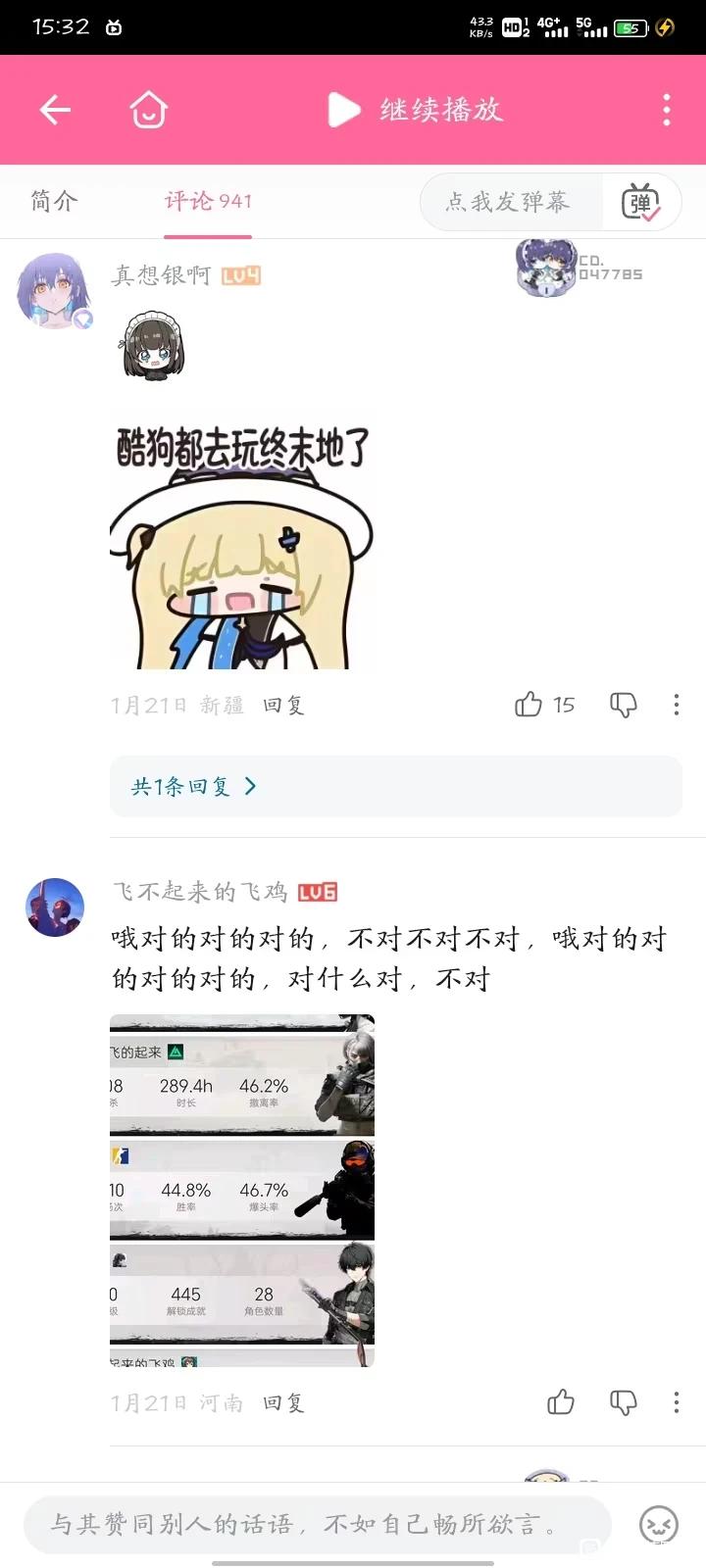Open the stats screenshot in 飞不起来的飞鸡's comment
Image resolution: width=706 pixels, height=1568 pixels.
[x=242, y=1191]
